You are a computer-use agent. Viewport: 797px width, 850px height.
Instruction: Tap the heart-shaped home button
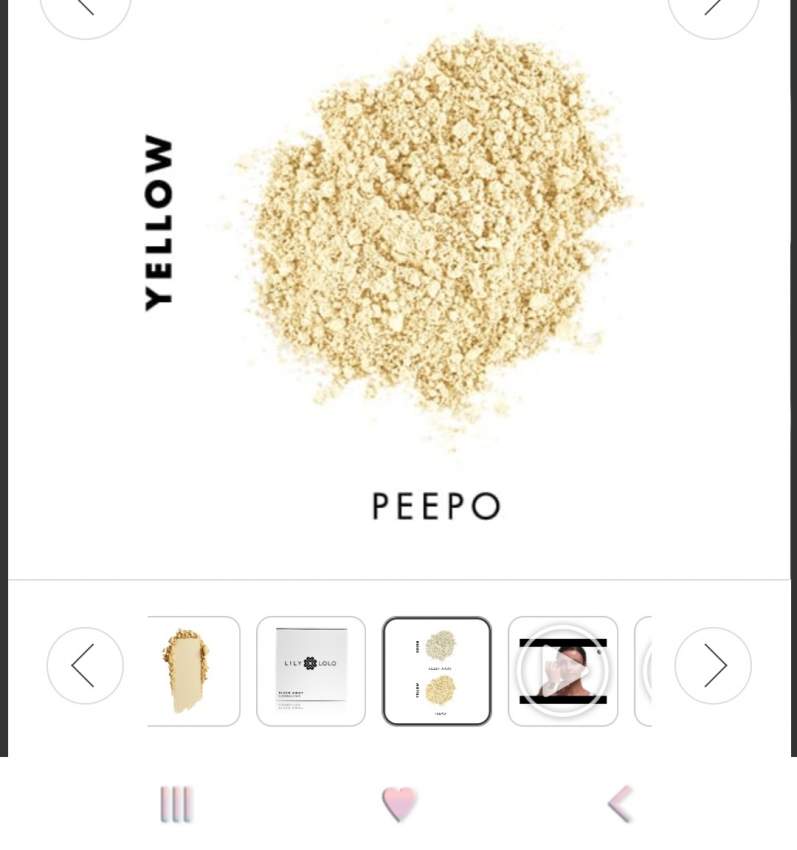(399, 804)
